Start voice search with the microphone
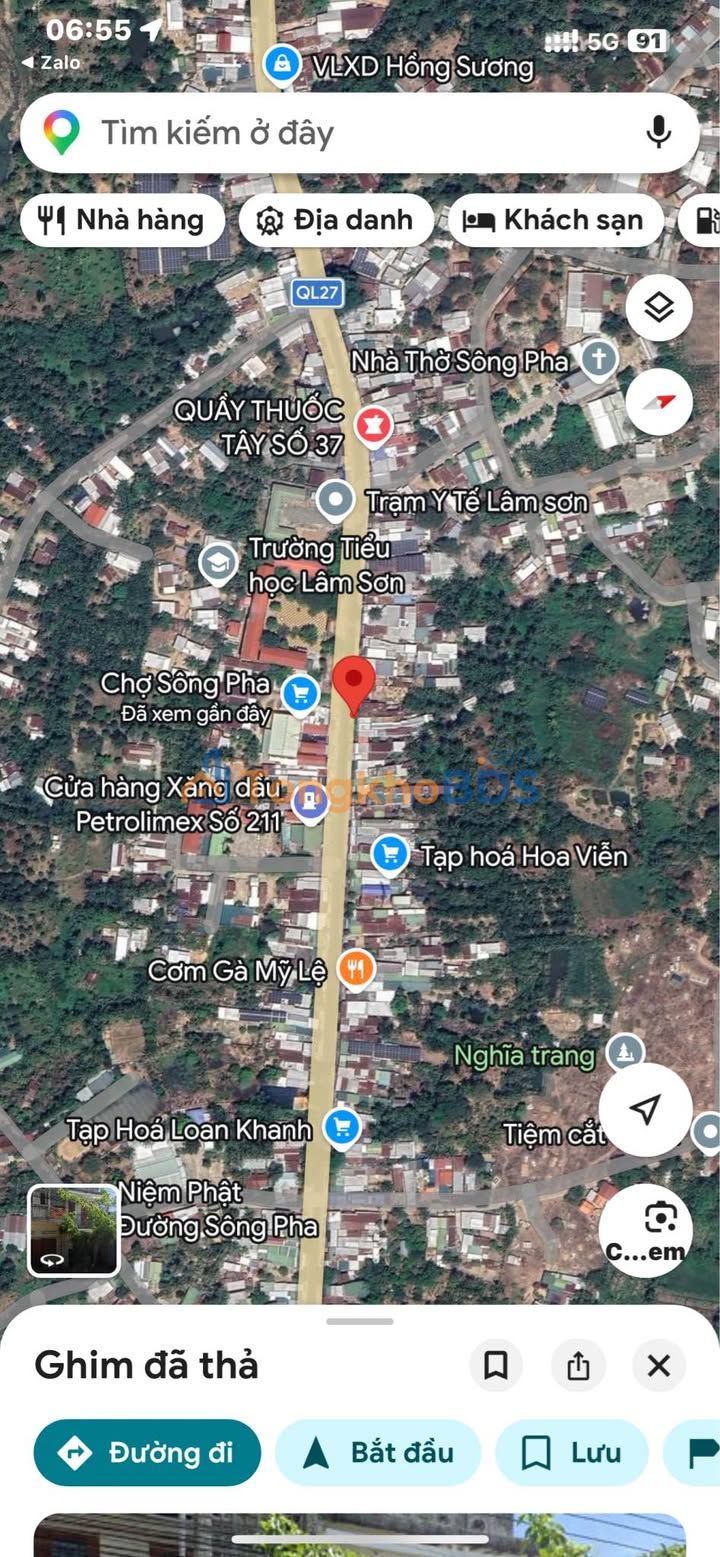The image size is (720, 1557). click(658, 132)
